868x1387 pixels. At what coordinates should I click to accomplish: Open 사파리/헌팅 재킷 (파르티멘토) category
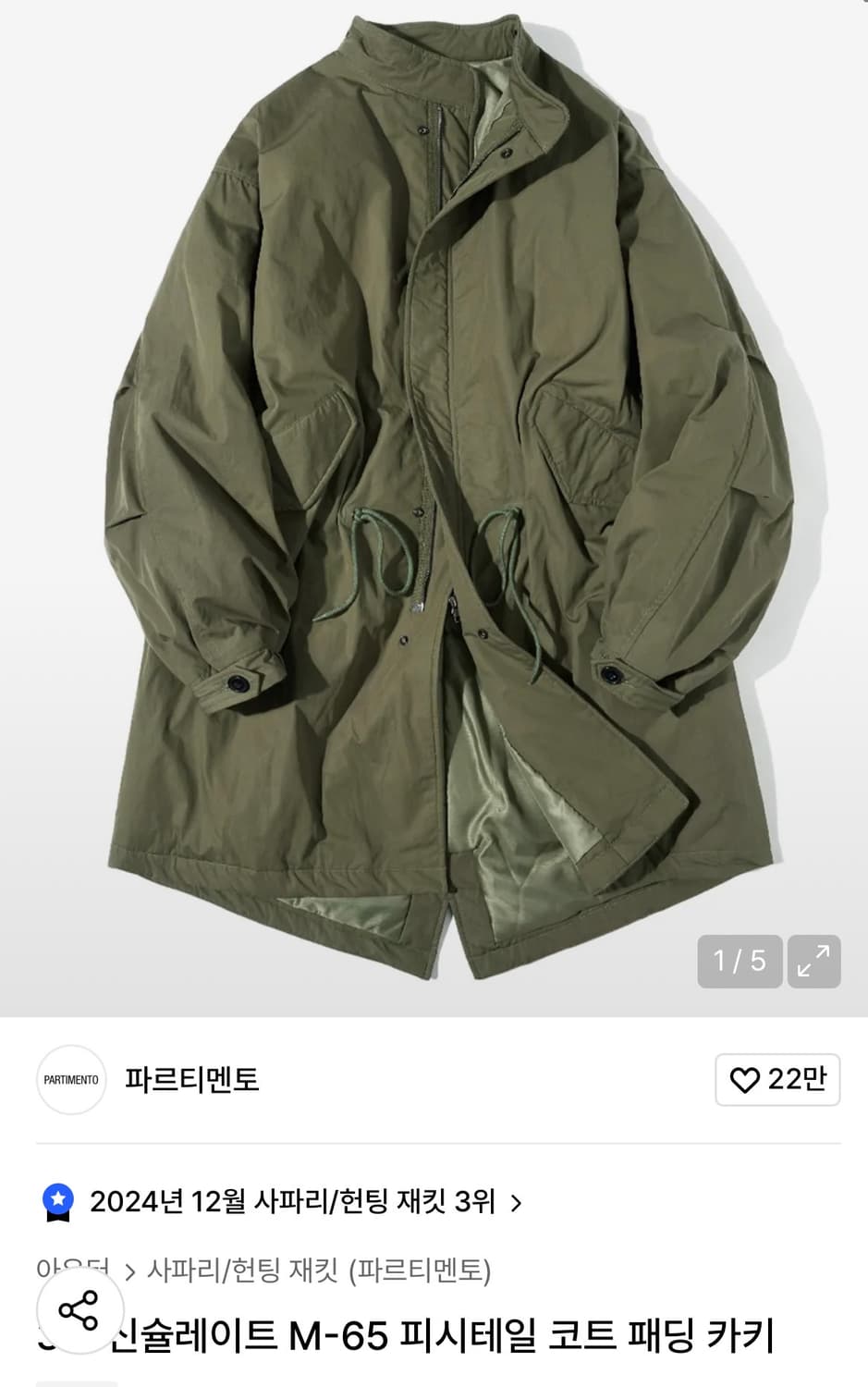click(324, 1270)
